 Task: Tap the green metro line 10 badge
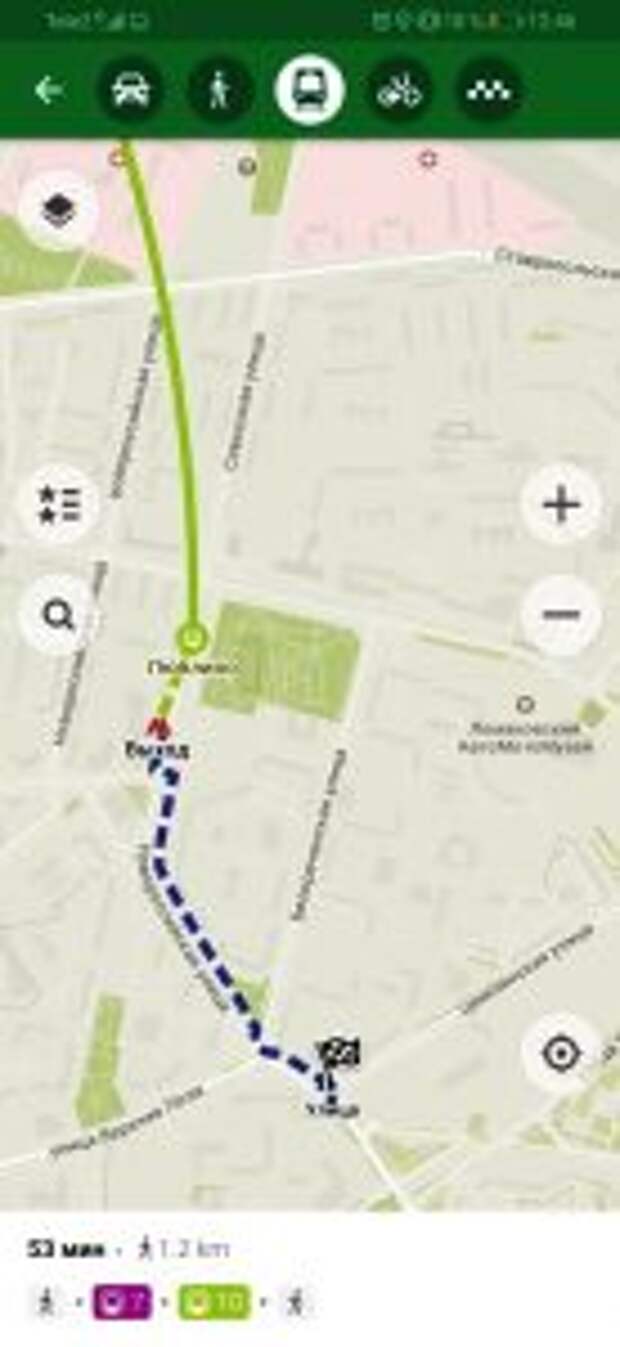[213, 1301]
